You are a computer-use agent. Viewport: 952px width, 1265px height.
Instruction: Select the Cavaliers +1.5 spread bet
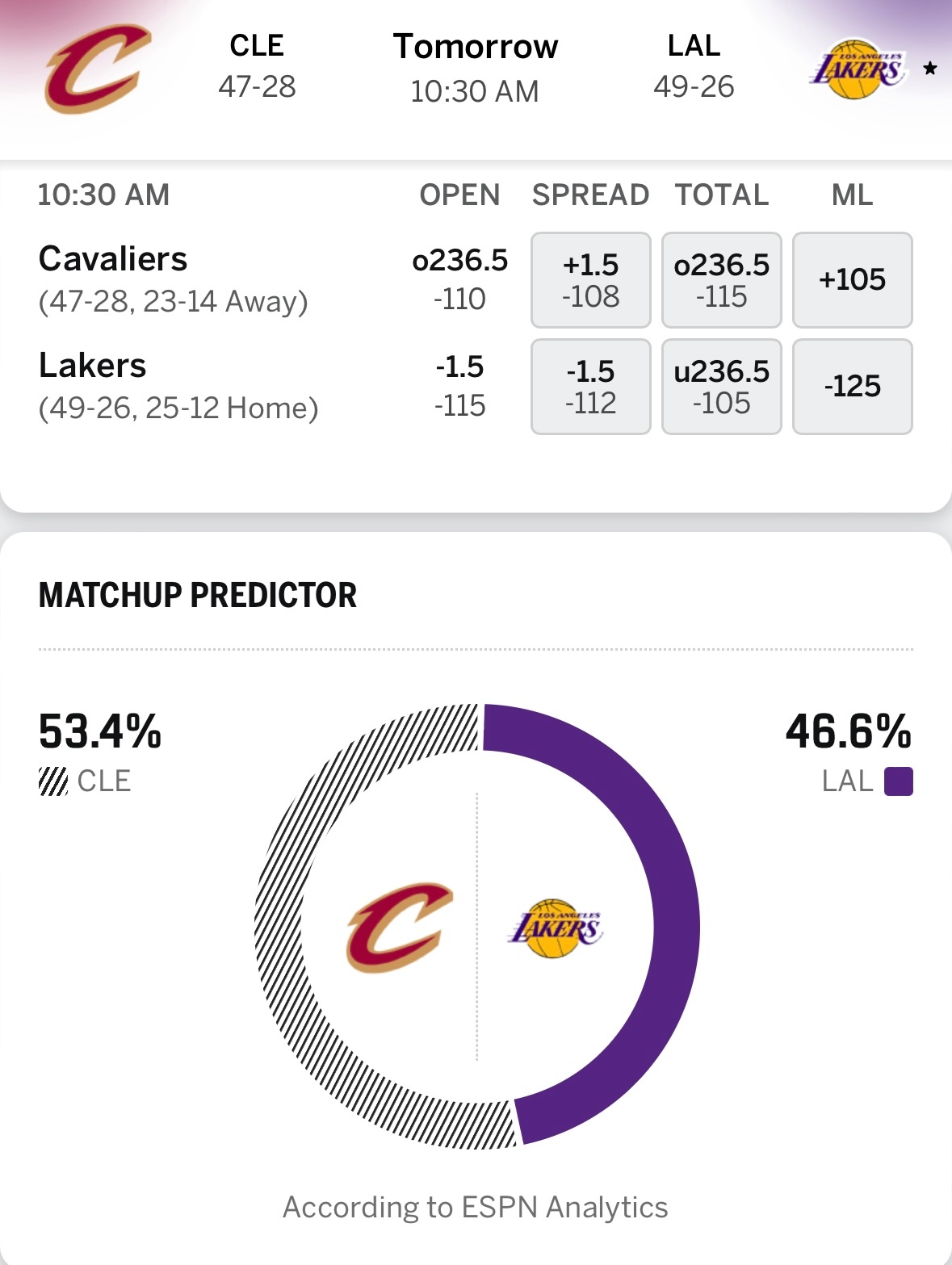pyautogui.click(x=590, y=279)
